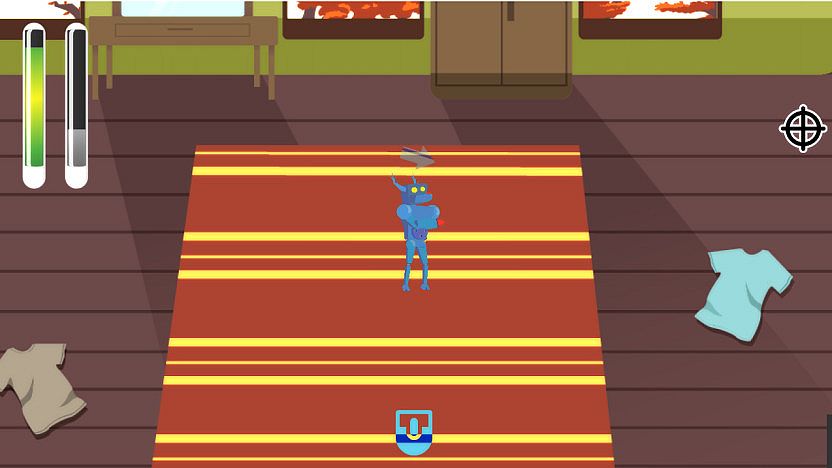Screen dimensions: 832x468
Task: Tap the crosshair aim icon
Action: point(802,128)
